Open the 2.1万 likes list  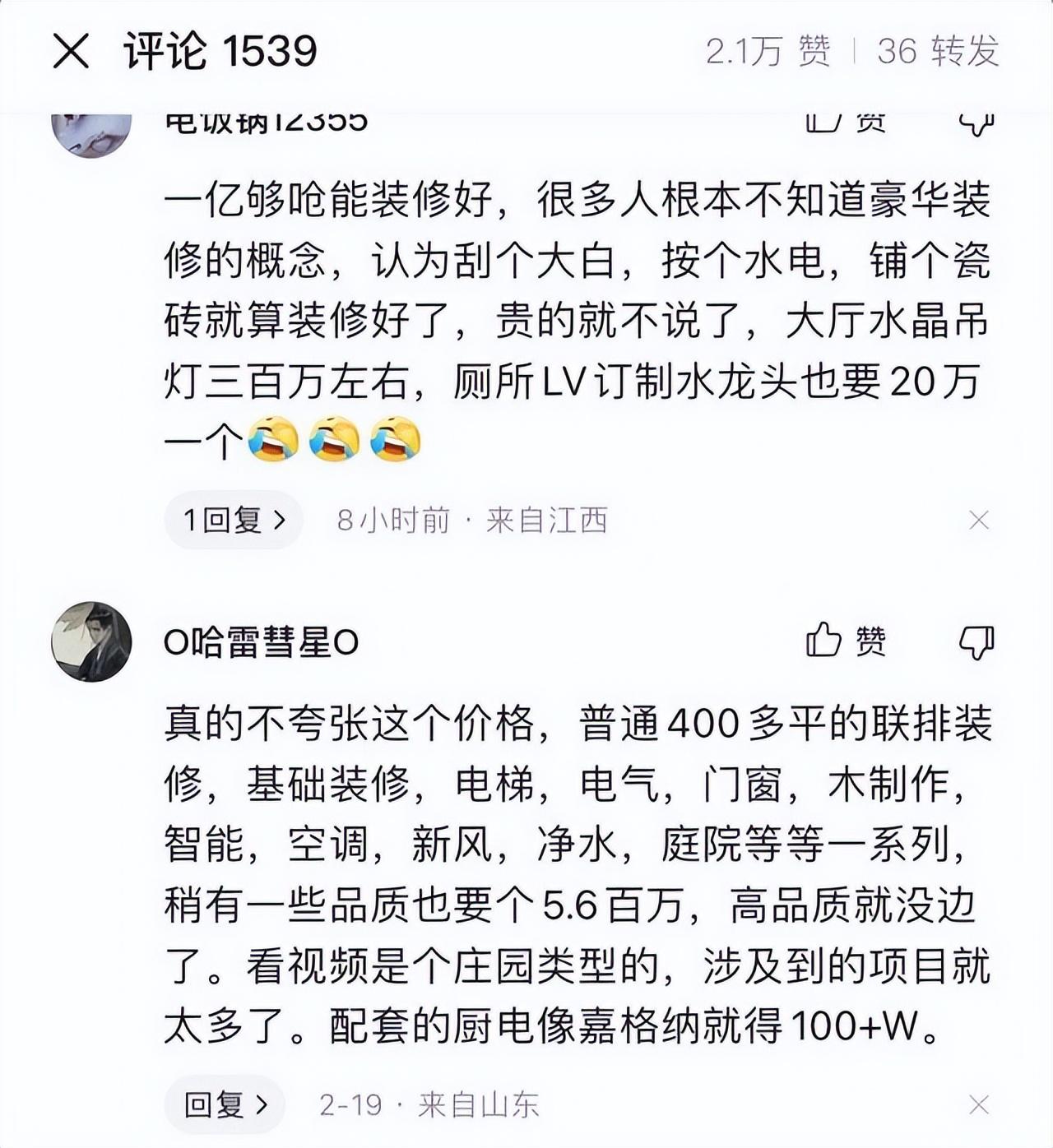coord(768,52)
